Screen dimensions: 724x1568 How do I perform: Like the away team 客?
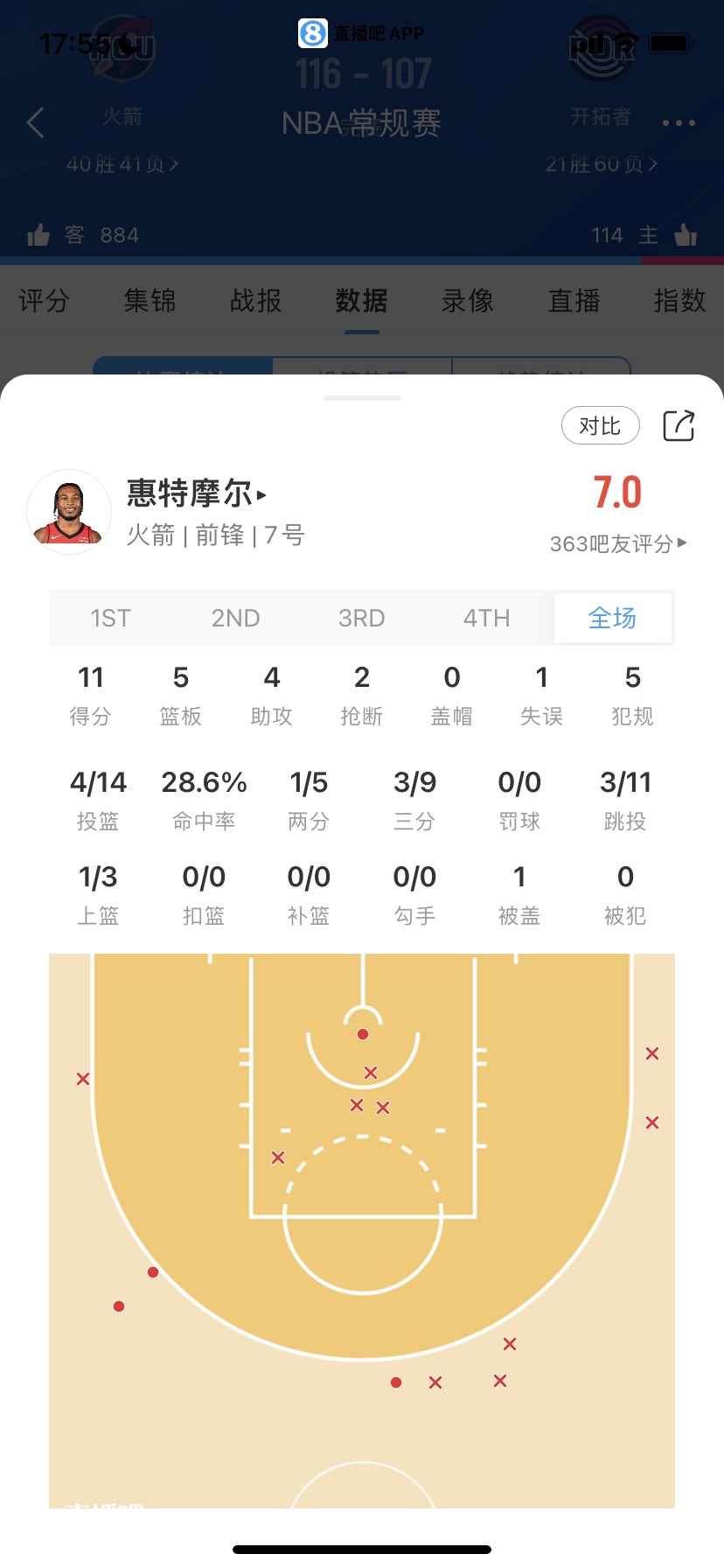[39, 235]
